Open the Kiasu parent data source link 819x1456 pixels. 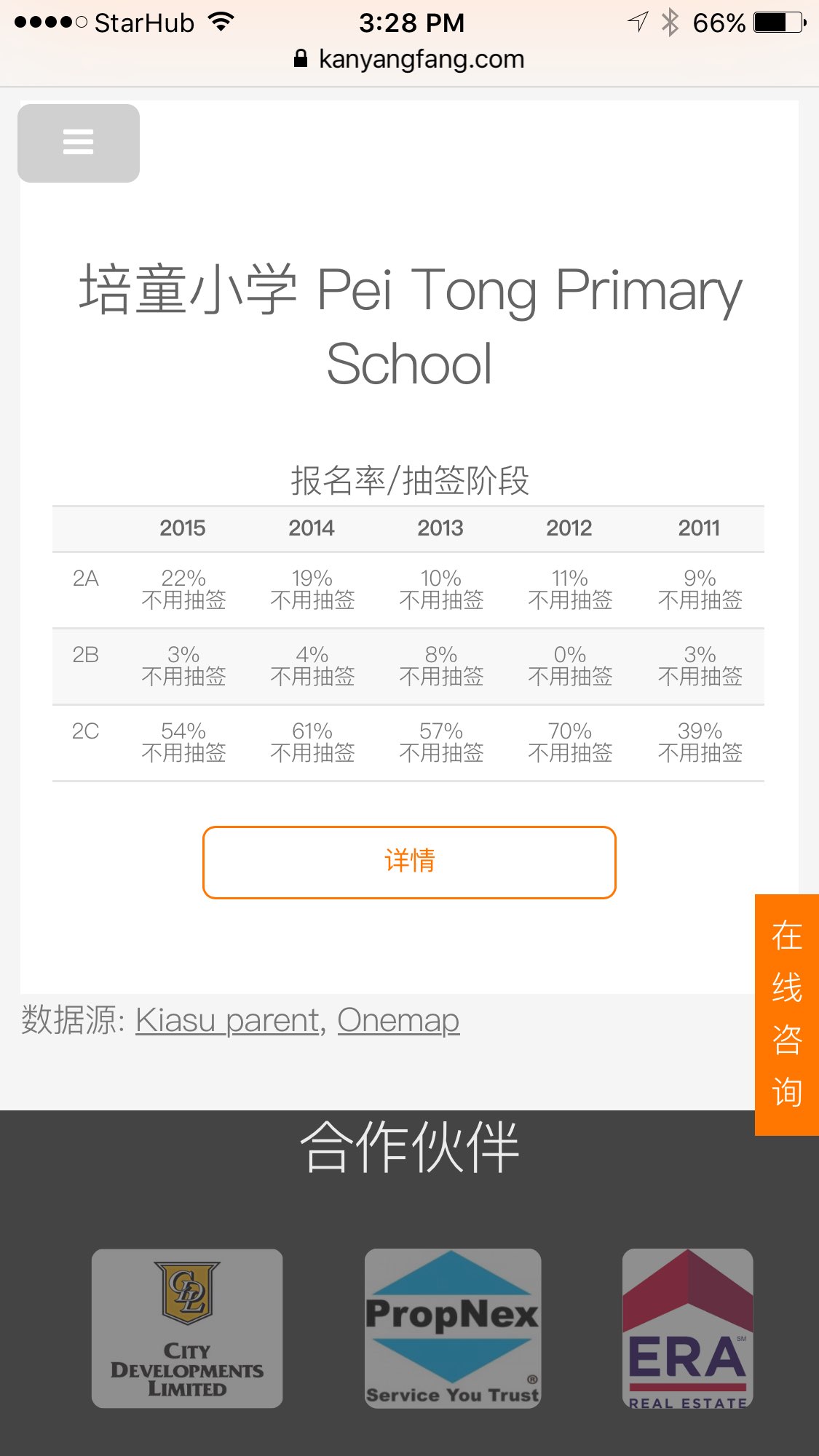click(x=227, y=1020)
